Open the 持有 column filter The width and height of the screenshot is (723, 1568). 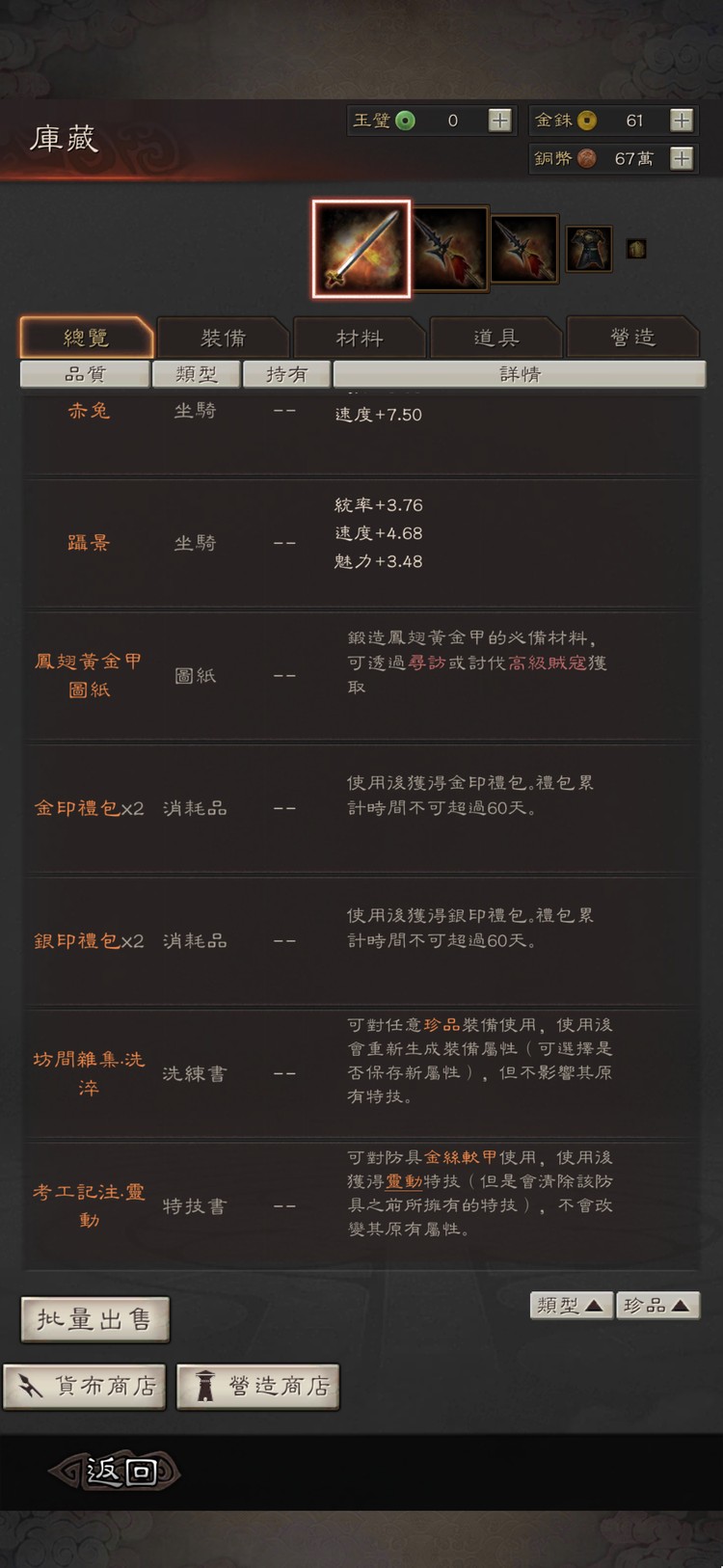click(286, 374)
